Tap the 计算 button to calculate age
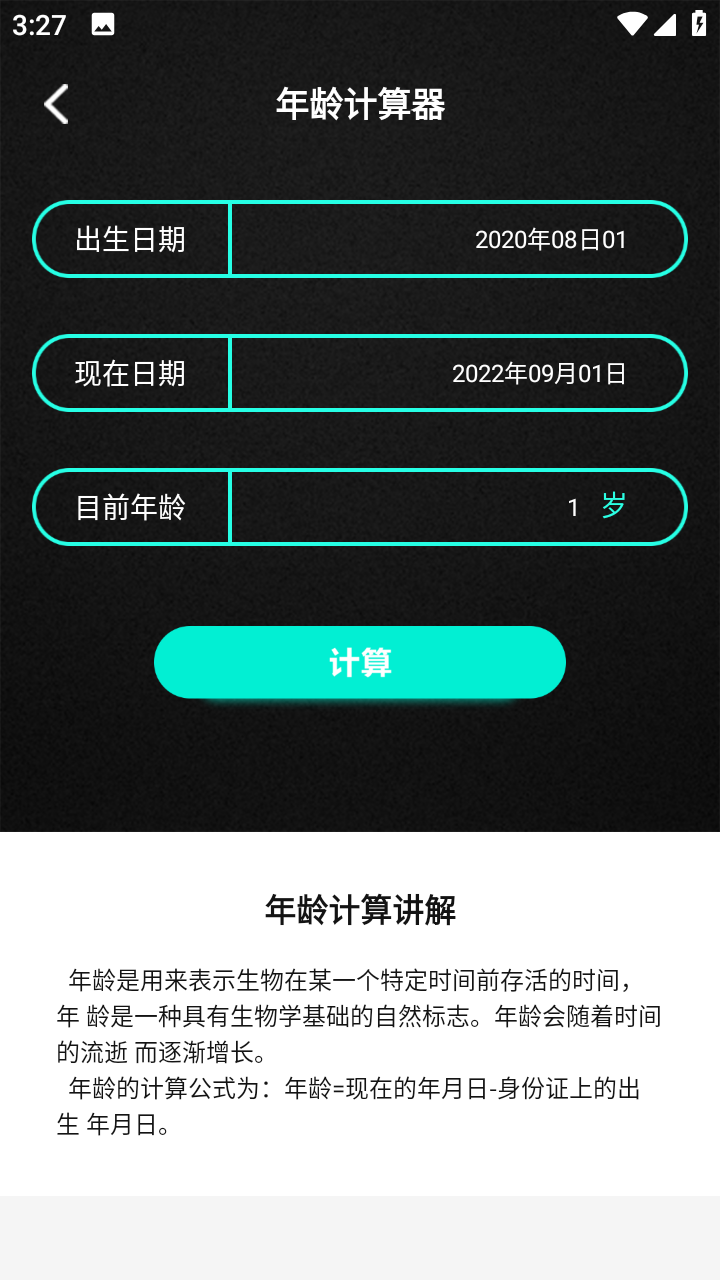Image resolution: width=720 pixels, height=1280 pixels. [x=360, y=662]
